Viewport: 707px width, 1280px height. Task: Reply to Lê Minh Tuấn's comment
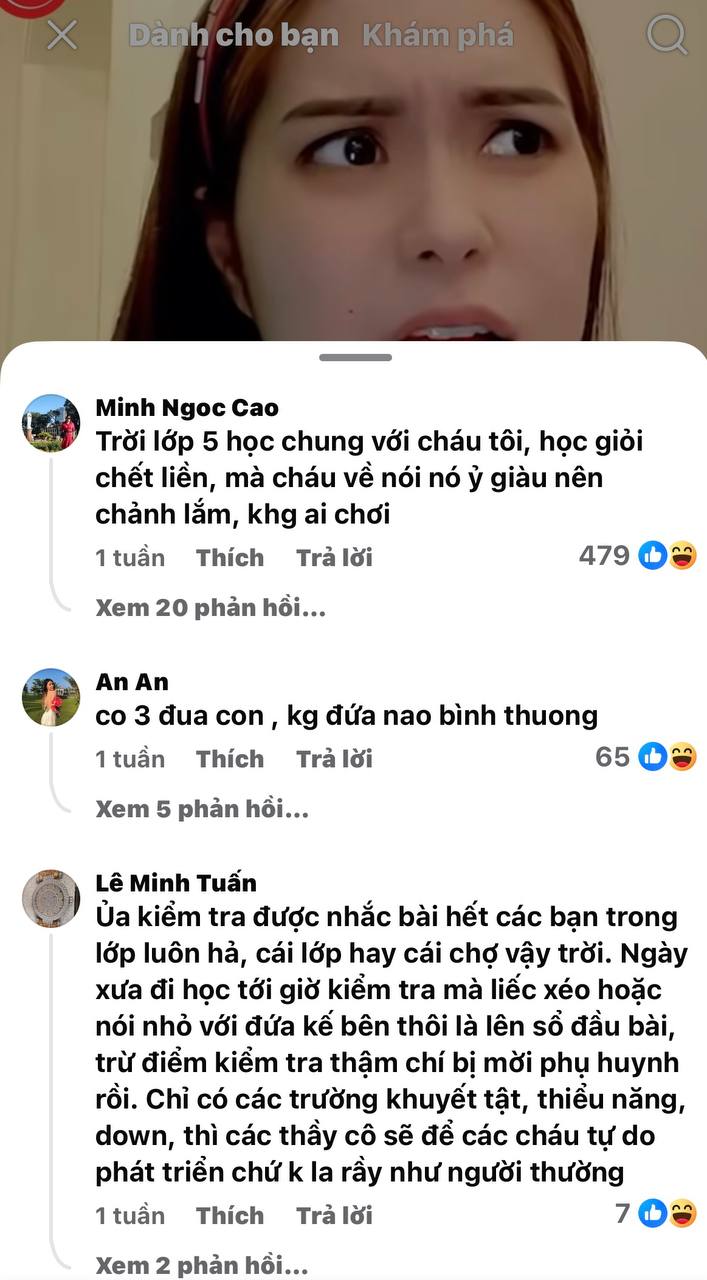click(334, 1215)
